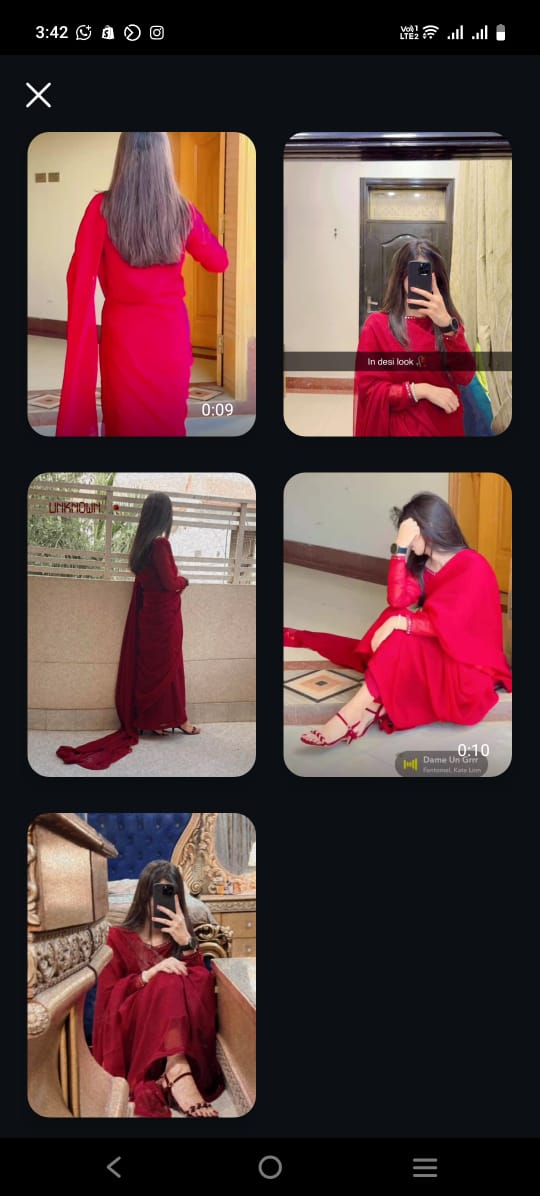The image size is (540, 1196).
Task: Open the 0:10 video with Dame Un Grrr music
Action: (x=397, y=625)
